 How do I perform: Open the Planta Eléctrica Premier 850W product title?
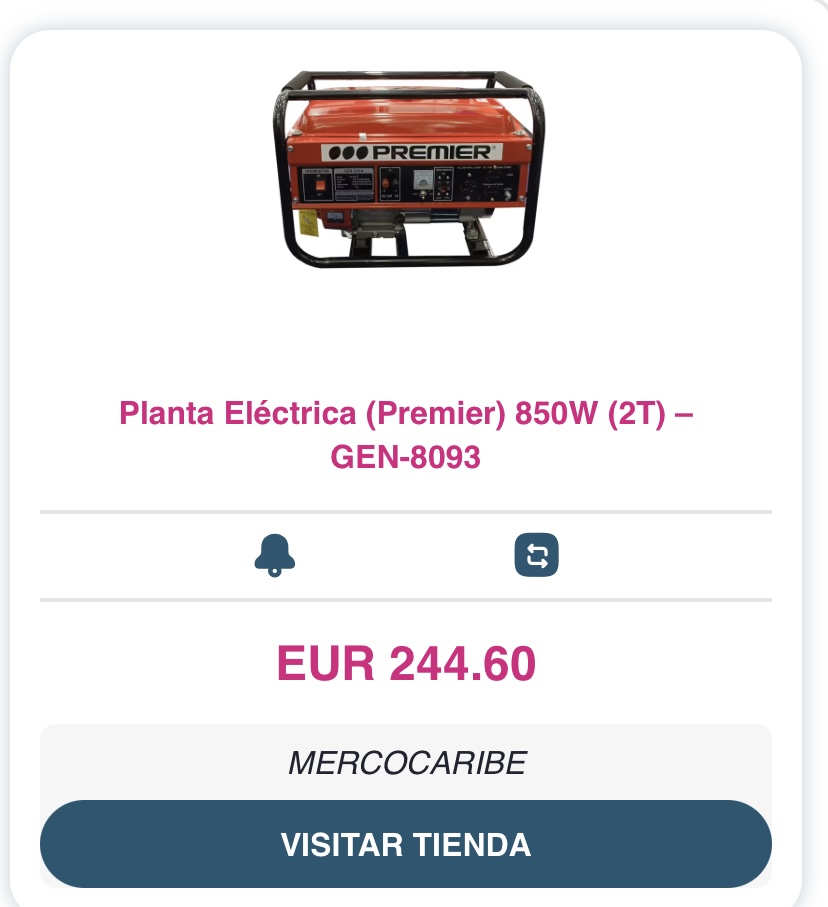tap(405, 435)
